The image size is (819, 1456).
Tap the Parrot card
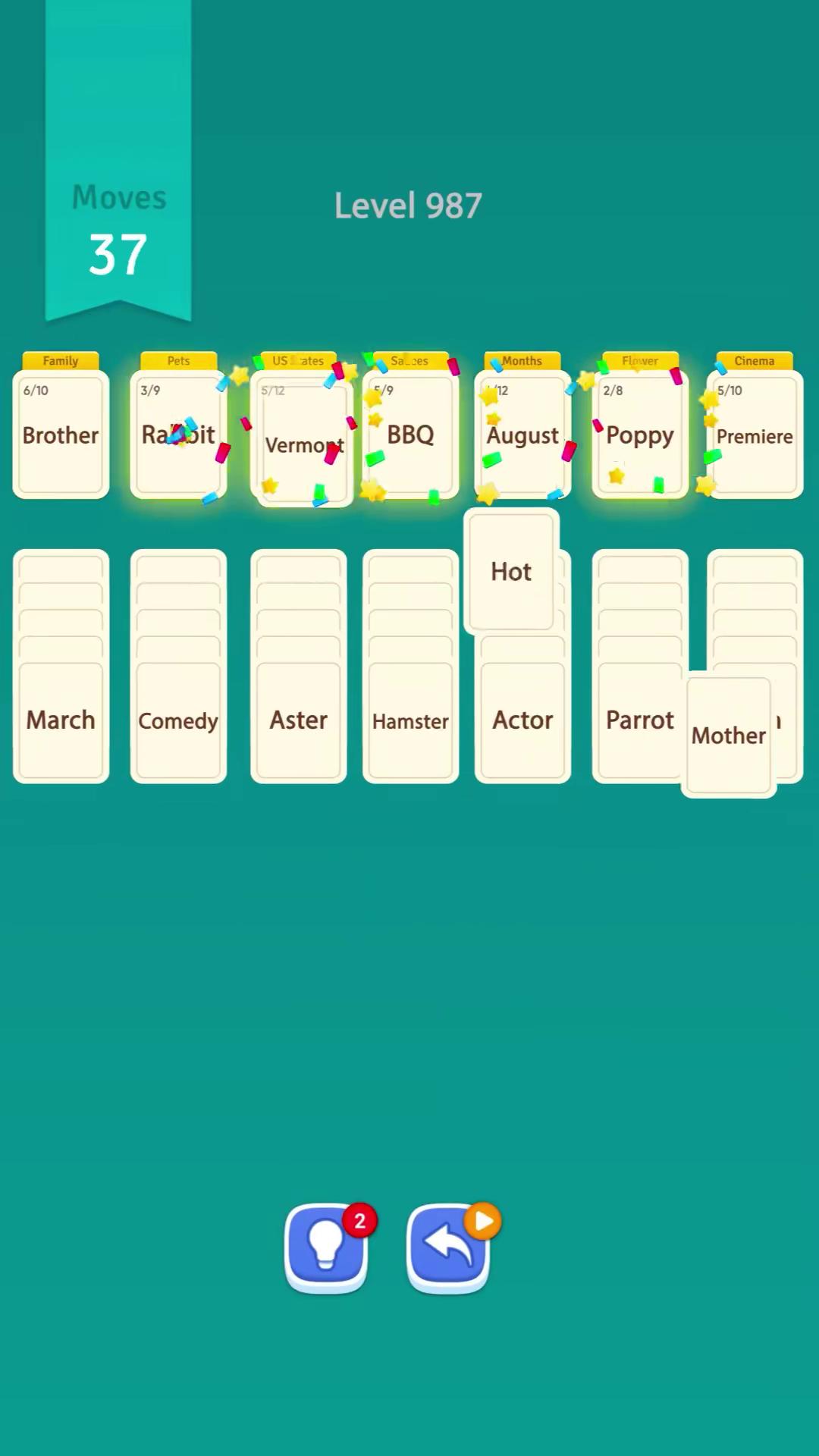[x=639, y=720]
